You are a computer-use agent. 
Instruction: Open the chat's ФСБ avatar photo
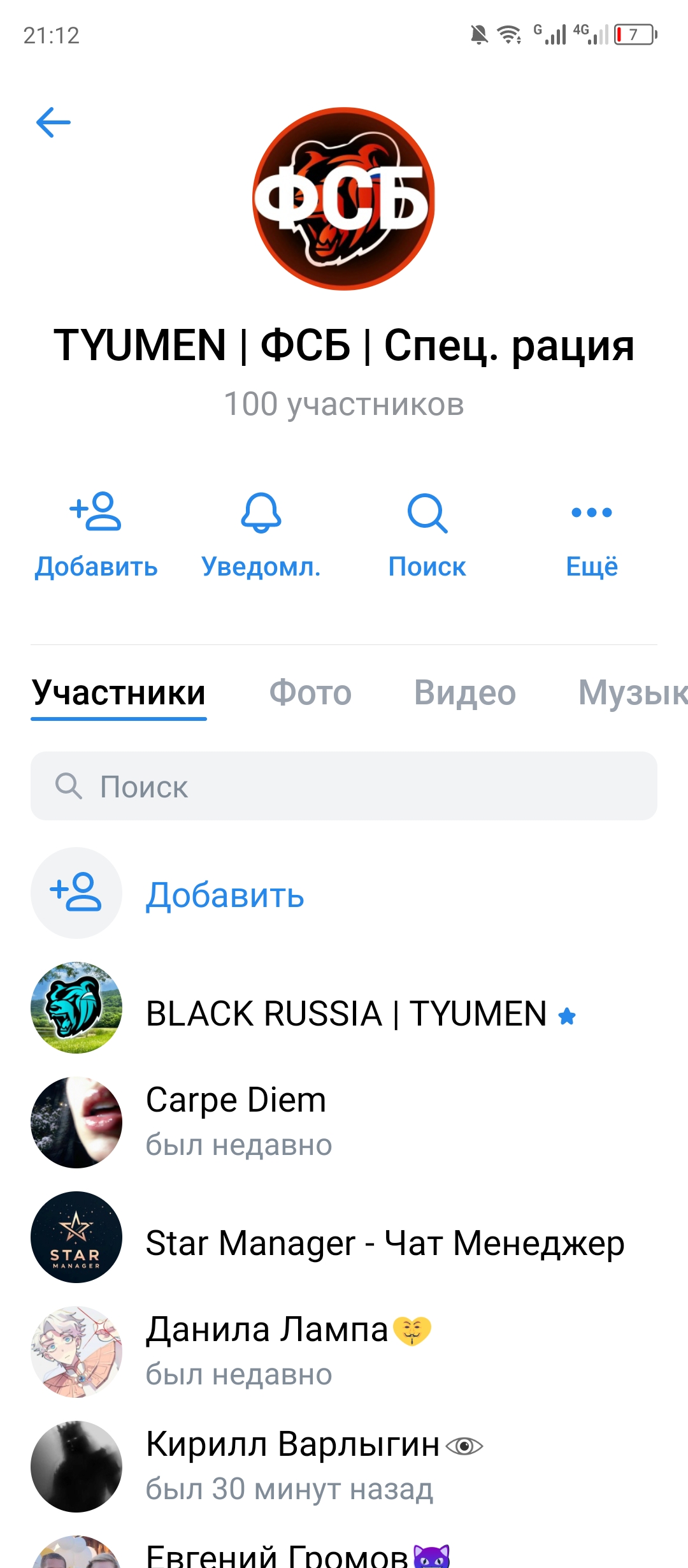coord(344,199)
